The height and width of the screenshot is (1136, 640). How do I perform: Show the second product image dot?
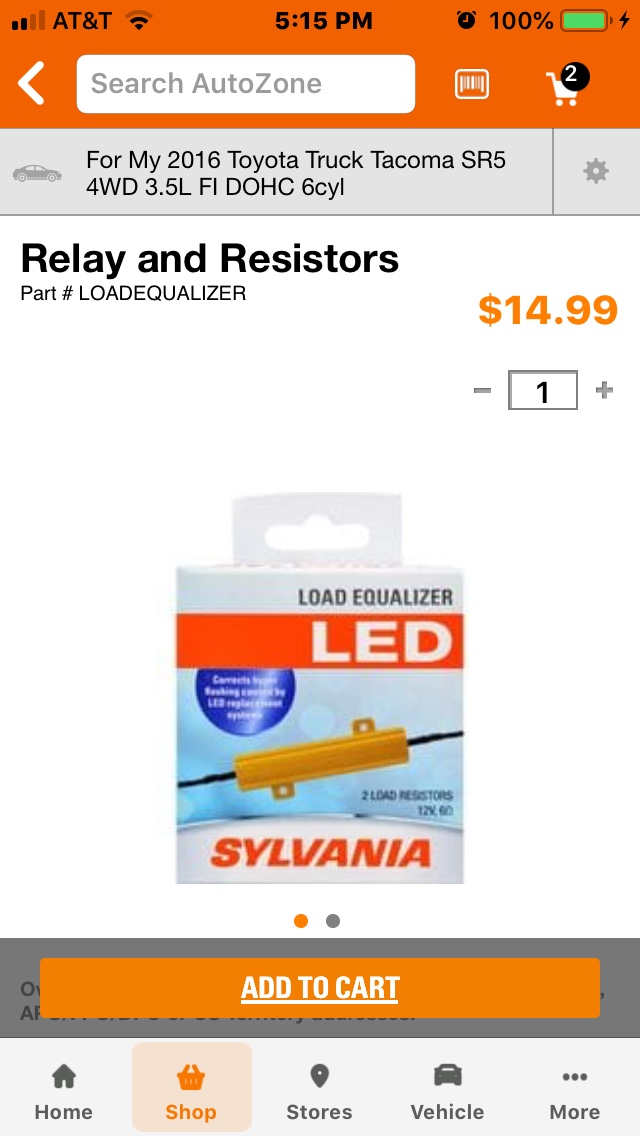point(333,921)
